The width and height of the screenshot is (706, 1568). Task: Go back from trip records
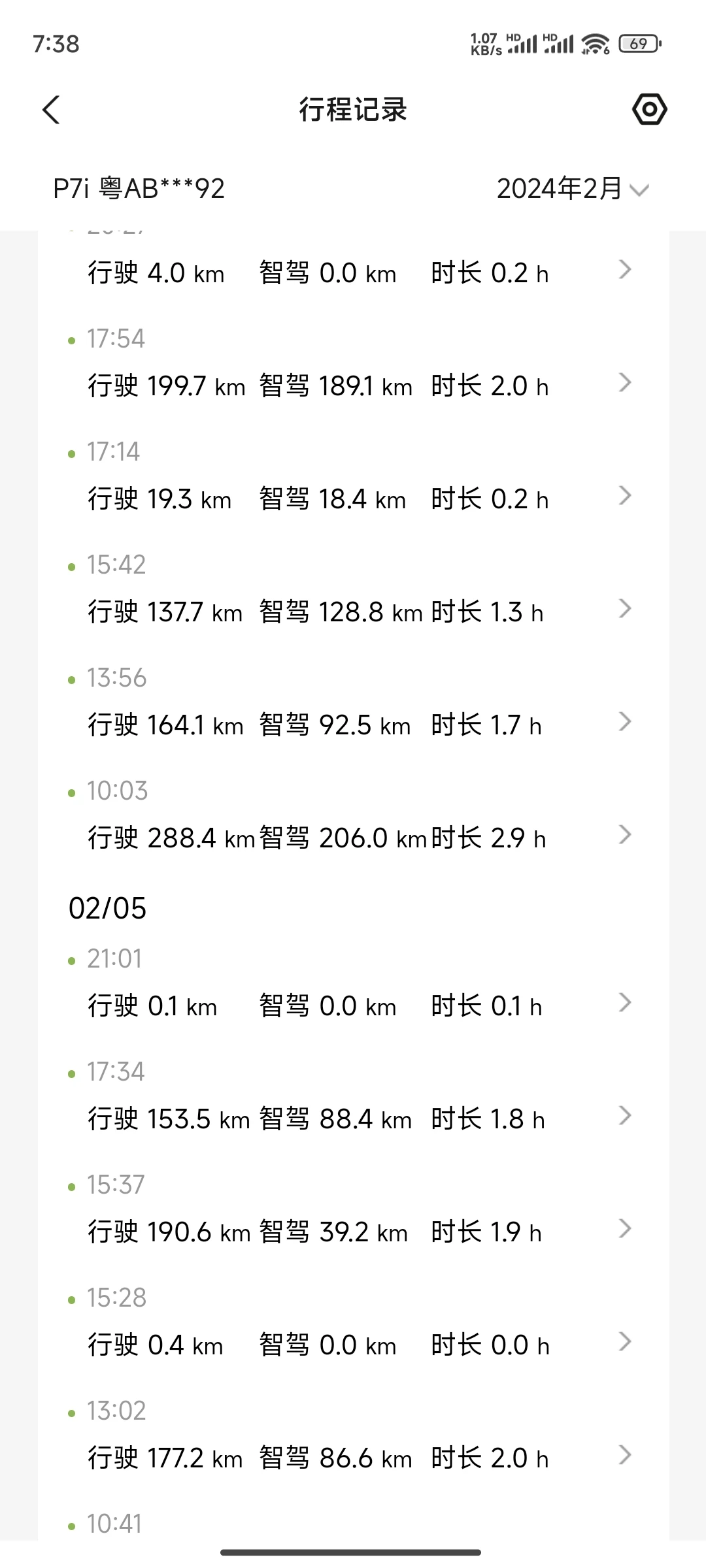click(51, 110)
